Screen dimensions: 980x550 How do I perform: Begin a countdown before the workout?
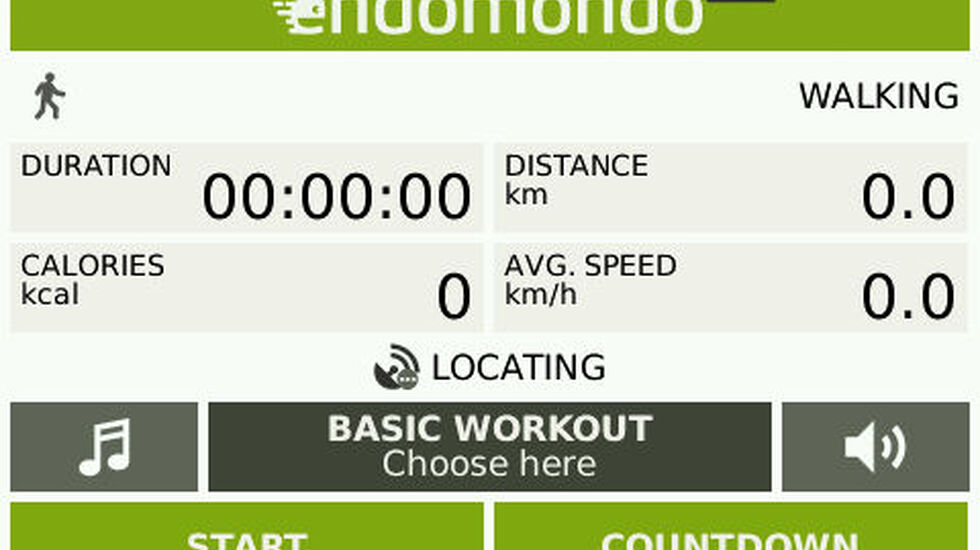731,530
